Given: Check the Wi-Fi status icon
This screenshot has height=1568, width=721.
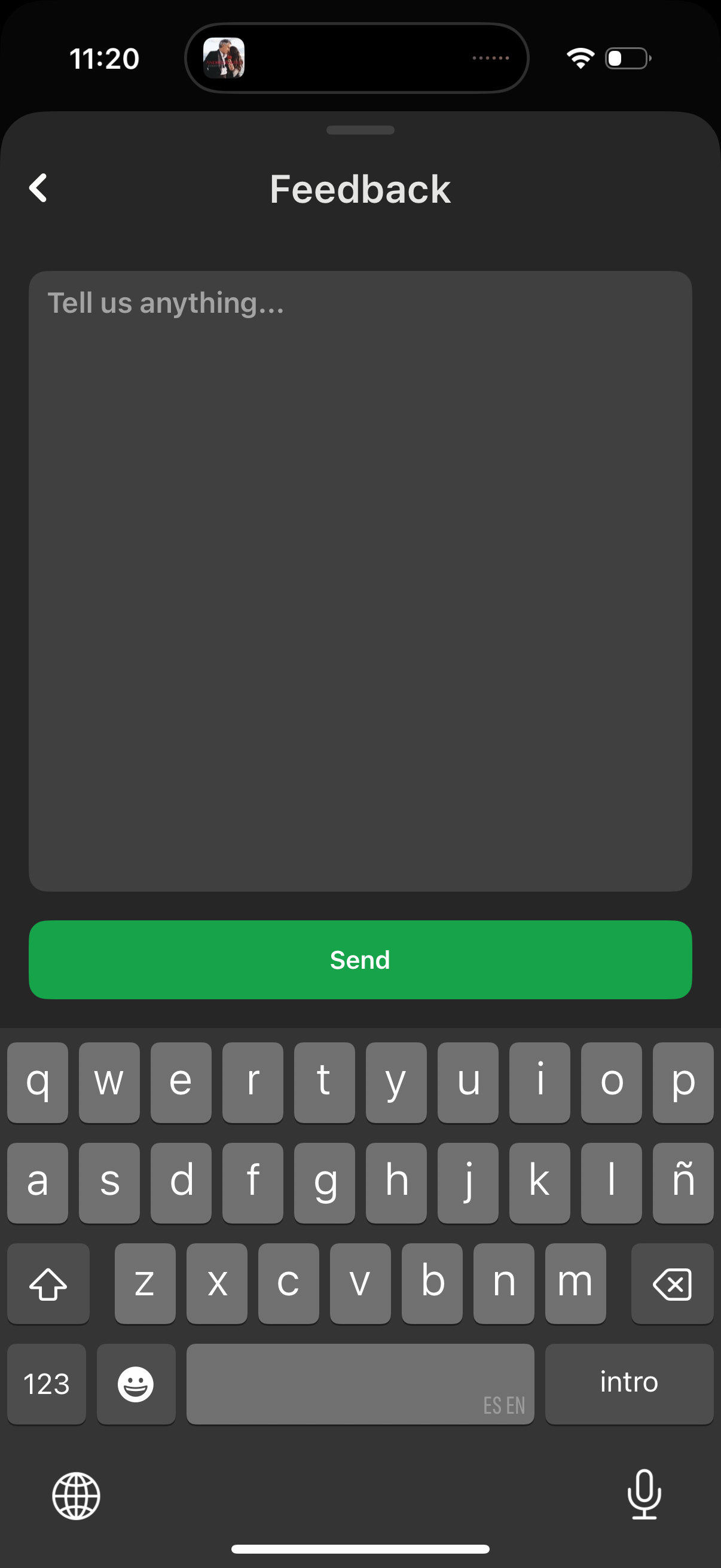Looking at the screenshot, I should click(x=579, y=57).
